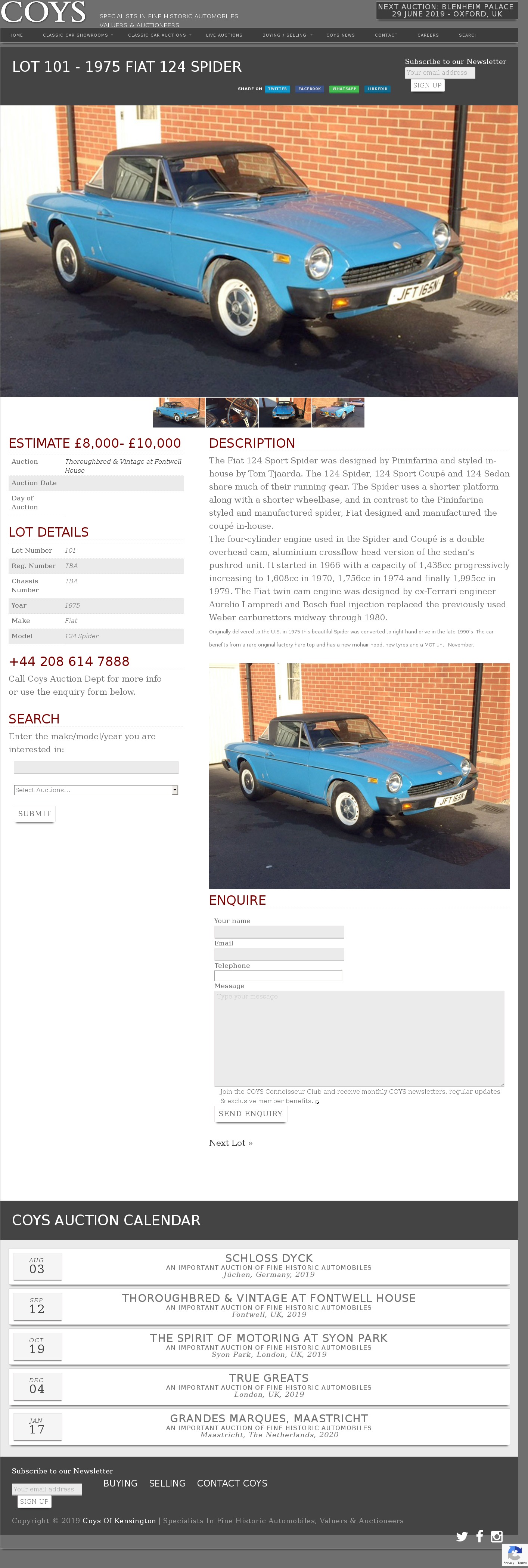Share lot on Twitter
The image size is (528, 1568).
[x=277, y=89]
